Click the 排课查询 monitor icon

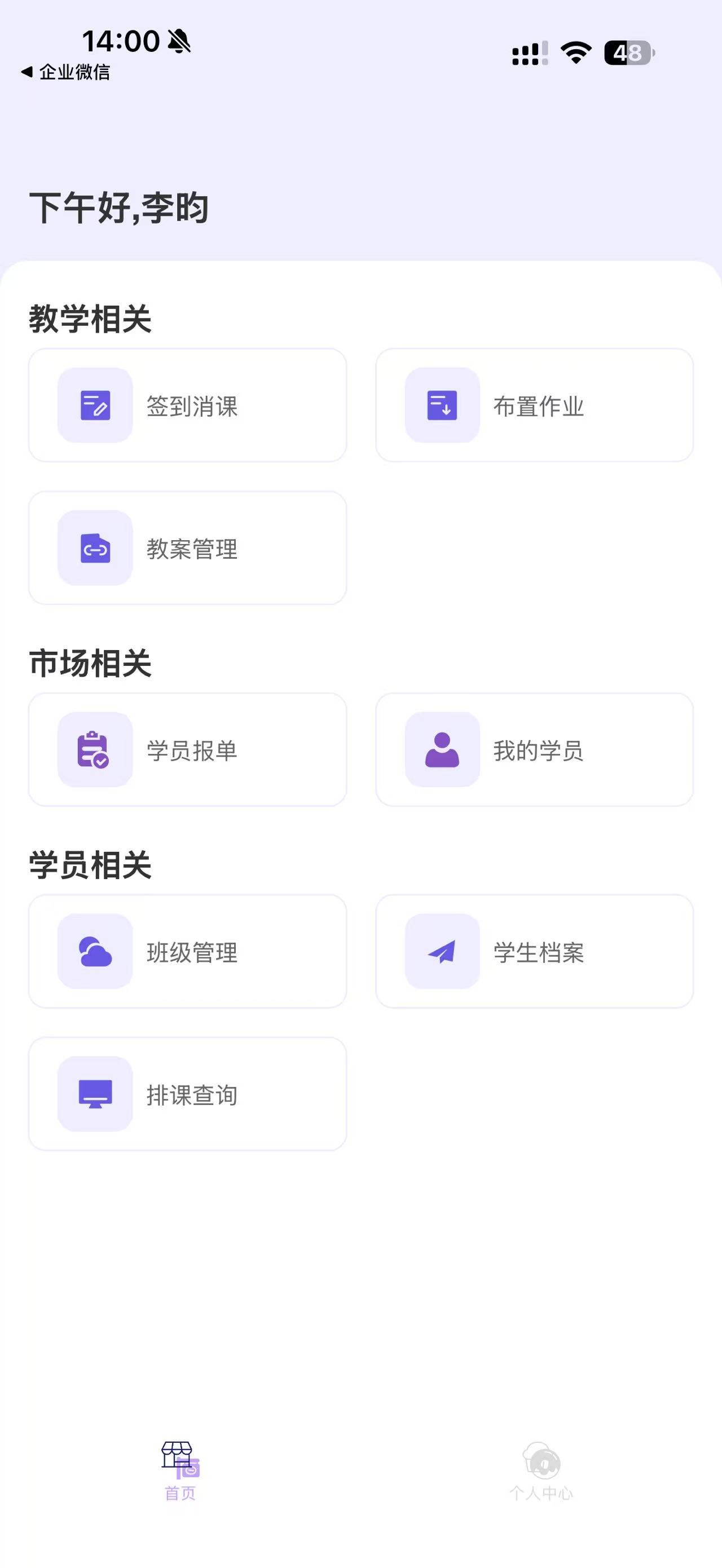click(94, 1094)
